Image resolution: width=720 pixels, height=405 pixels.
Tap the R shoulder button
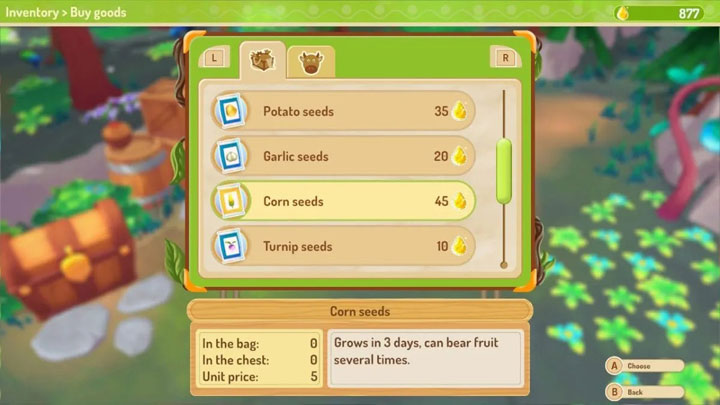point(505,58)
